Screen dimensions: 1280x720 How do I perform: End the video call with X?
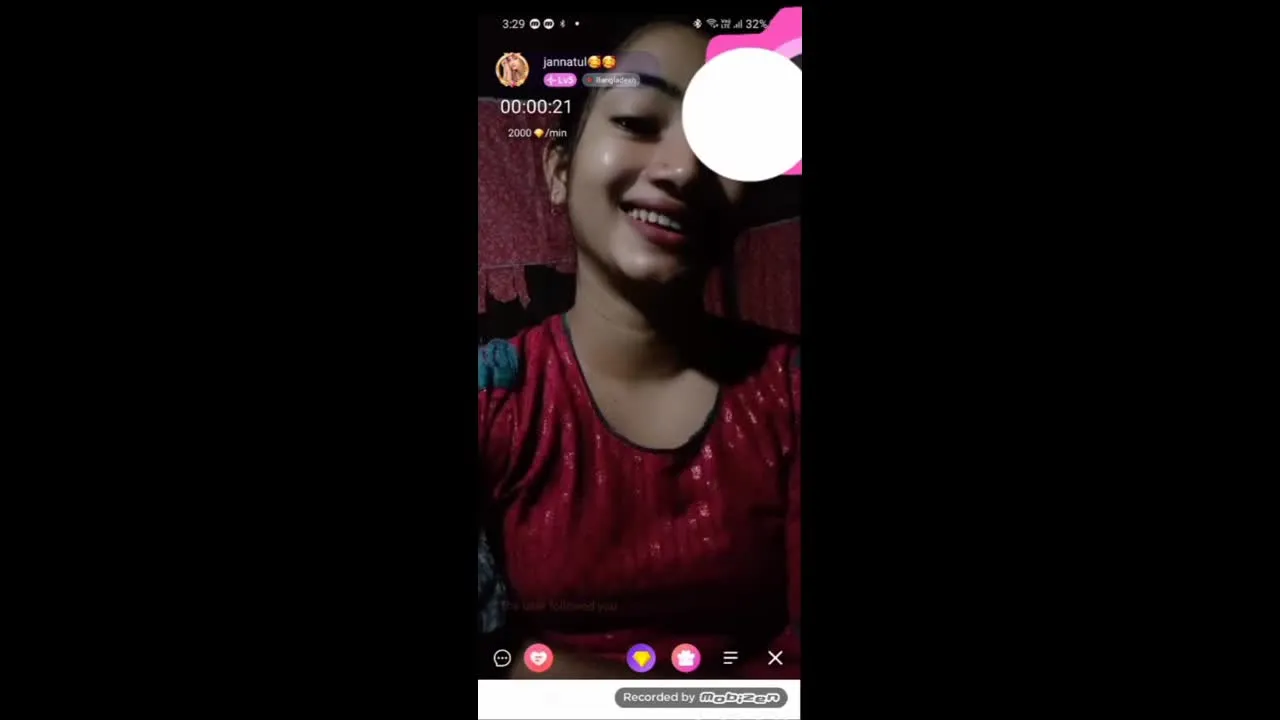775,658
